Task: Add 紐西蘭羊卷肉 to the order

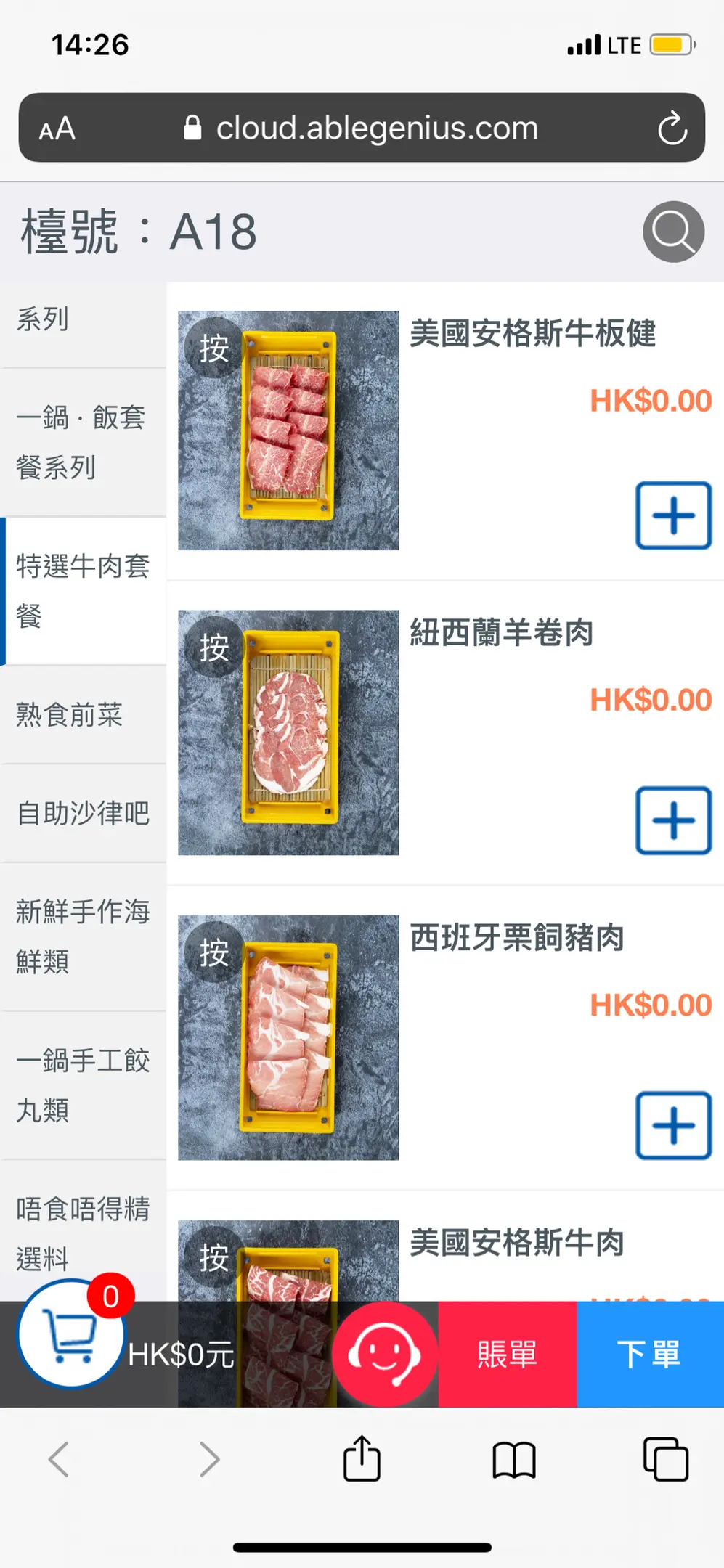Action: point(673,820)
